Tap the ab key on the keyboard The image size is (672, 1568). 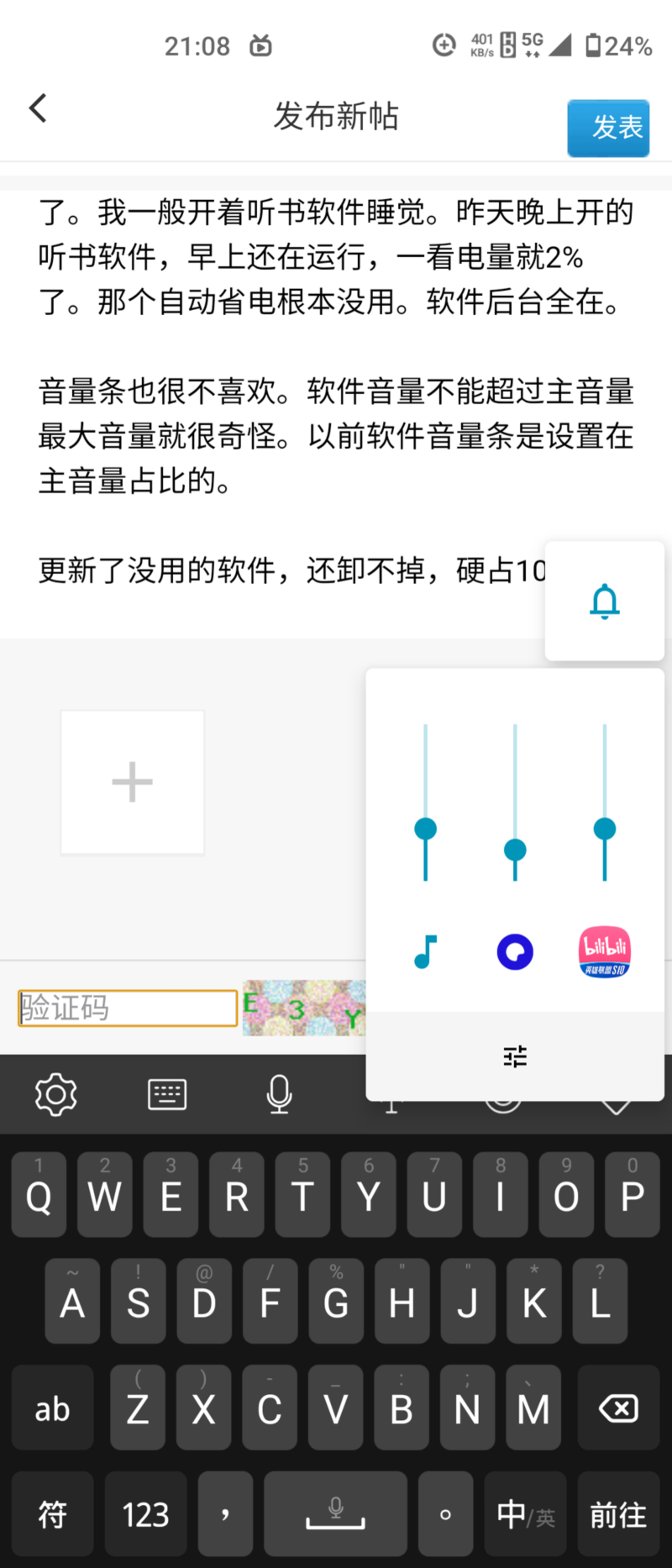[x=52, y=1408]
